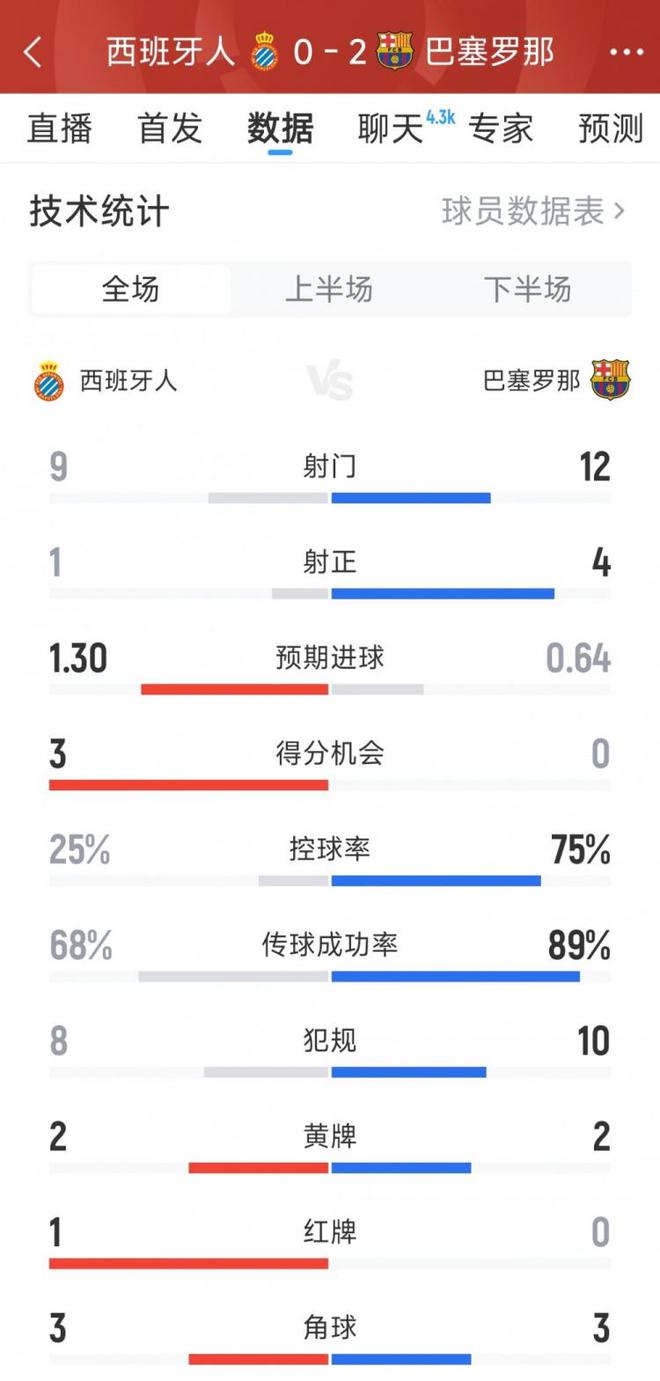Open the 球员数据表 link
This screenshot has height=1381, width=660.
pos(533,211)
